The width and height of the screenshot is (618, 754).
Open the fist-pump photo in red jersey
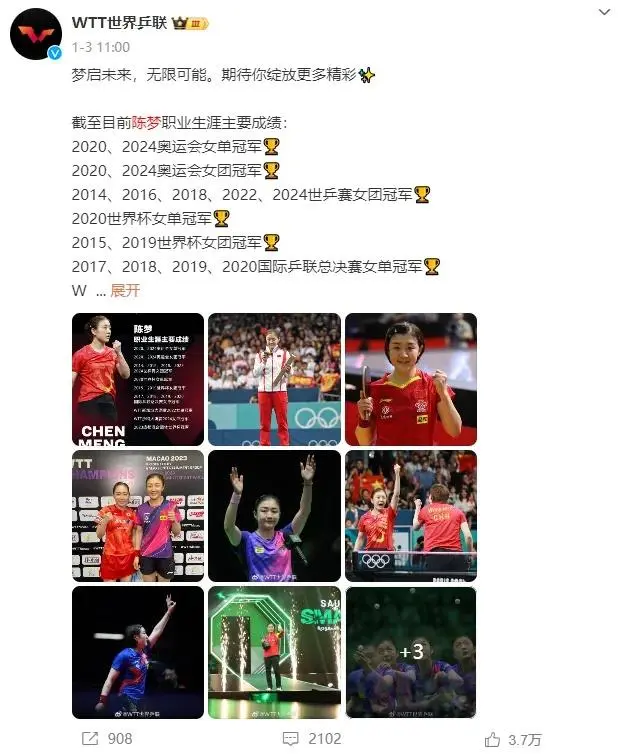[x=410, y=380]
